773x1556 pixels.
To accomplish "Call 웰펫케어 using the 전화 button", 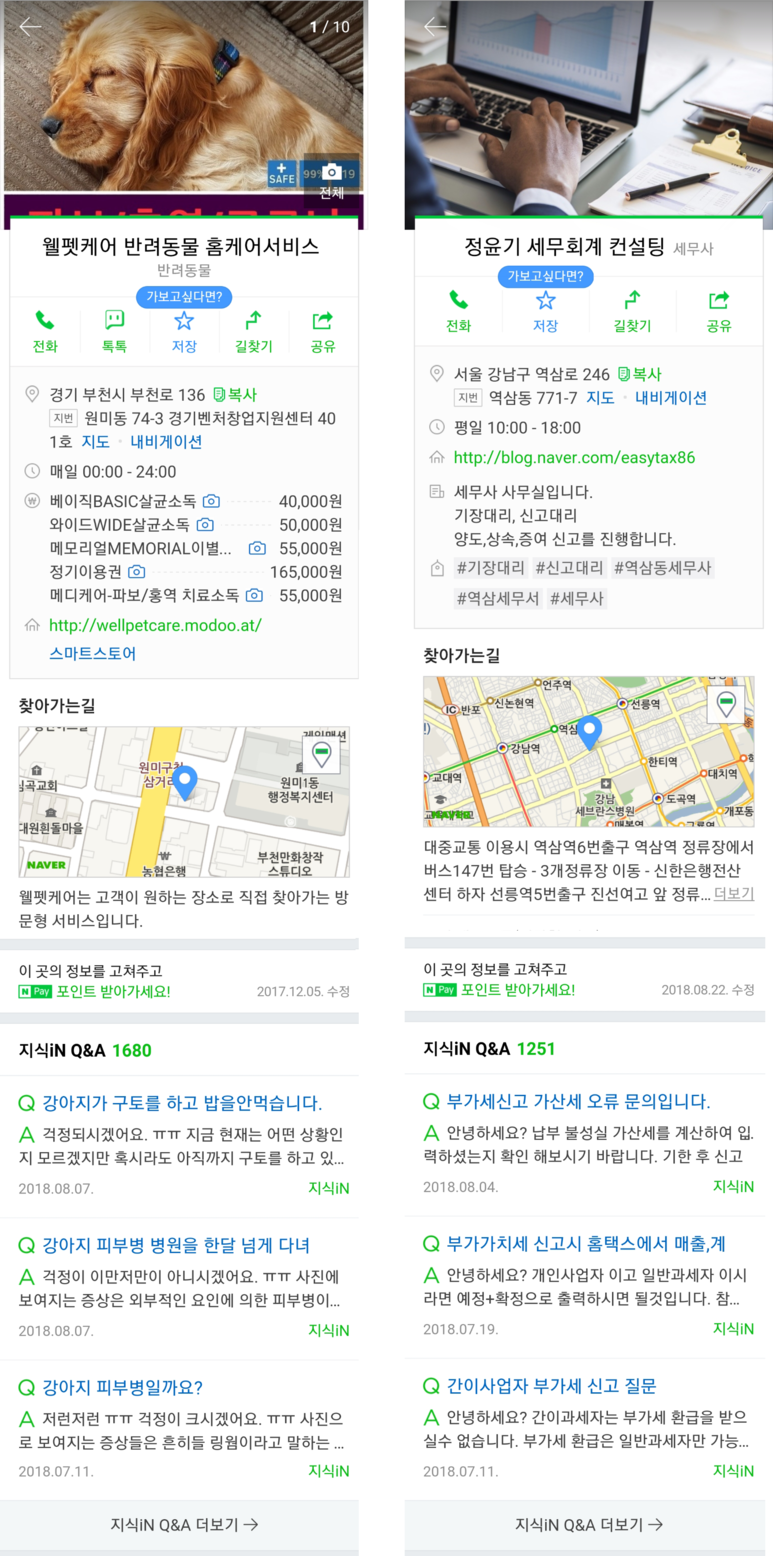I will click(45, 332).
